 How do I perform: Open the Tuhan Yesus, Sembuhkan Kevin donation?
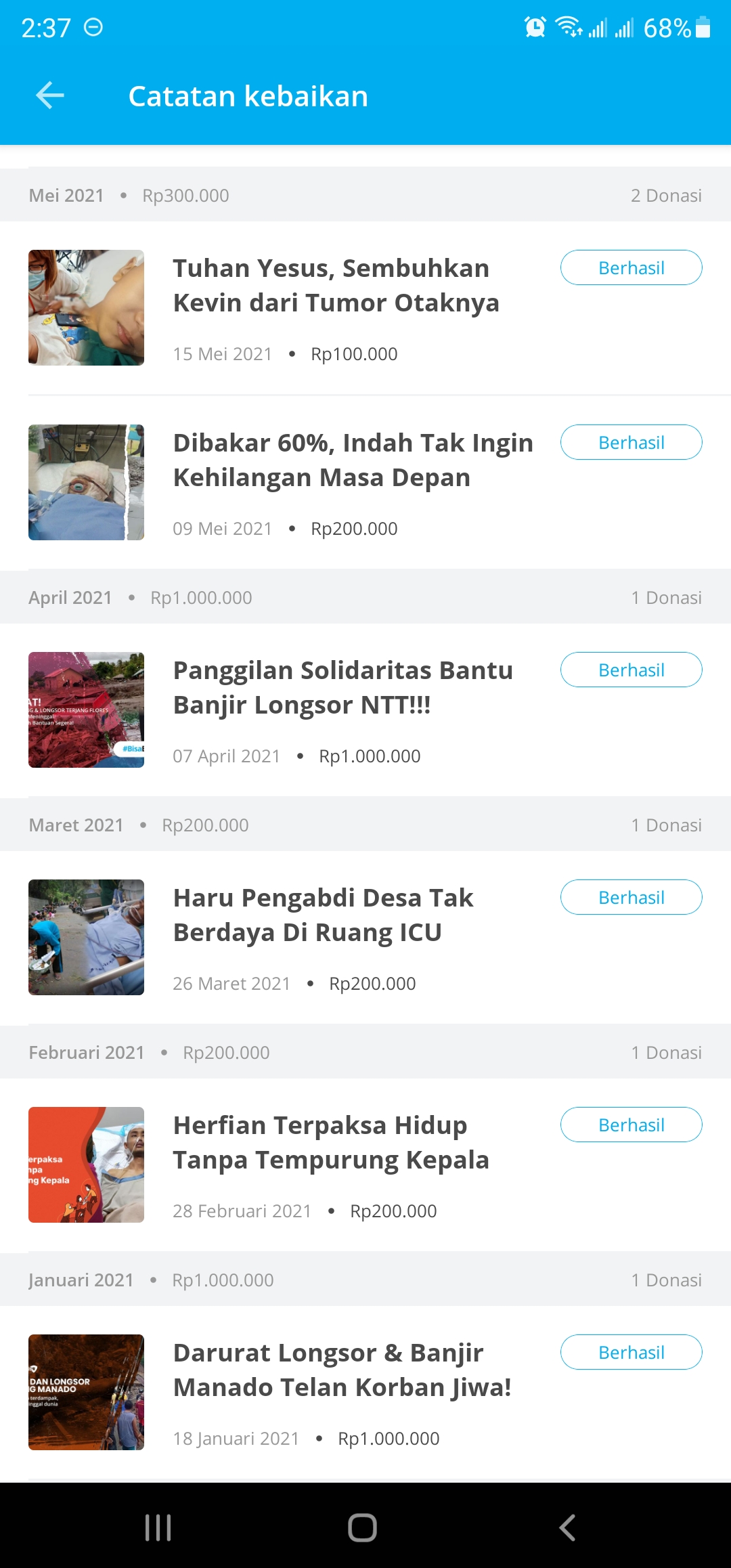[336, 286]
